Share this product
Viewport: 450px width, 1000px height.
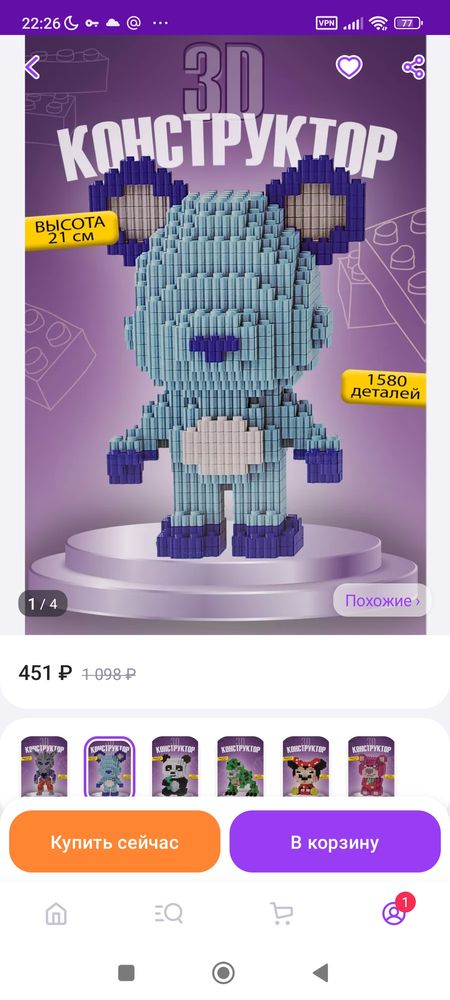(x=414, y=67)
